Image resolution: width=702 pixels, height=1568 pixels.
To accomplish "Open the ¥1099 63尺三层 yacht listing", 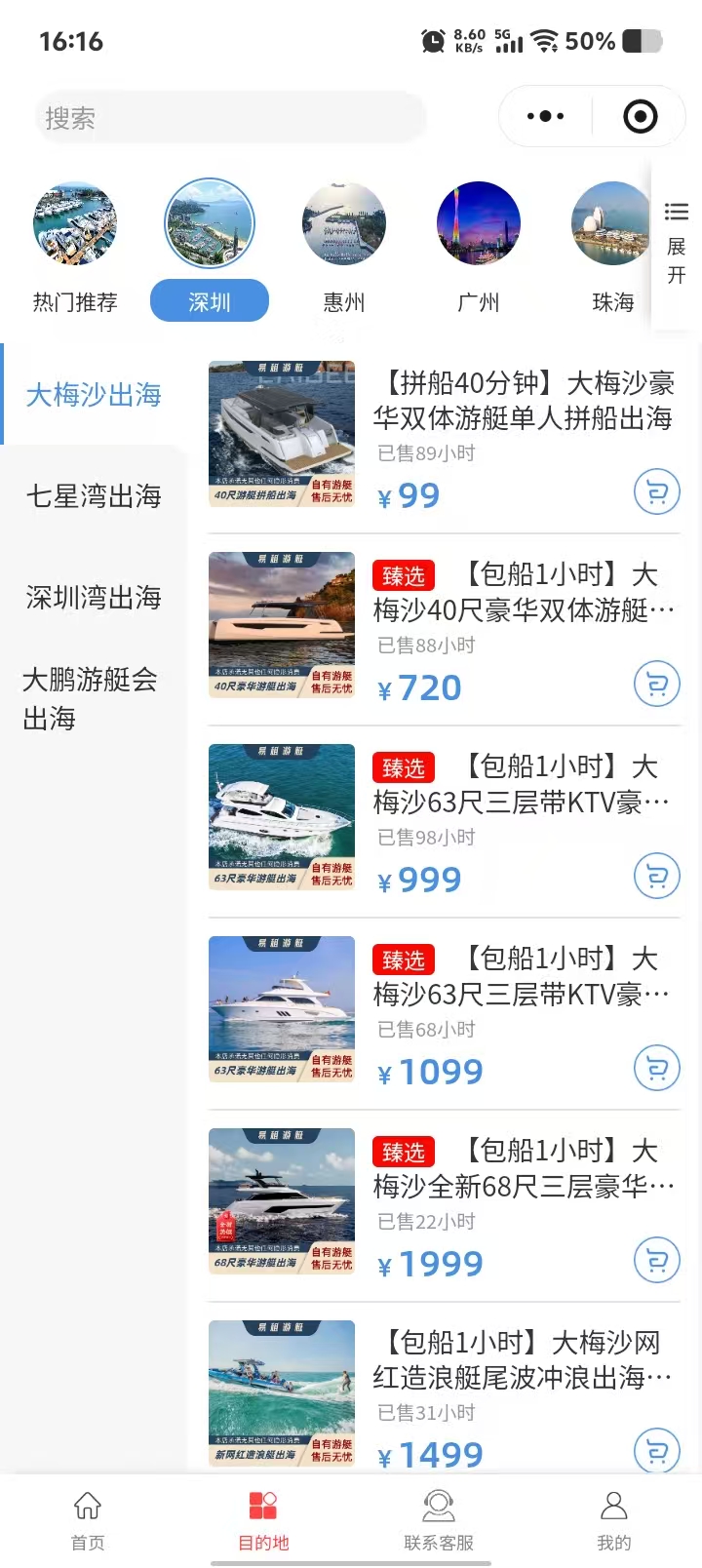I will [x=523, y=977].
